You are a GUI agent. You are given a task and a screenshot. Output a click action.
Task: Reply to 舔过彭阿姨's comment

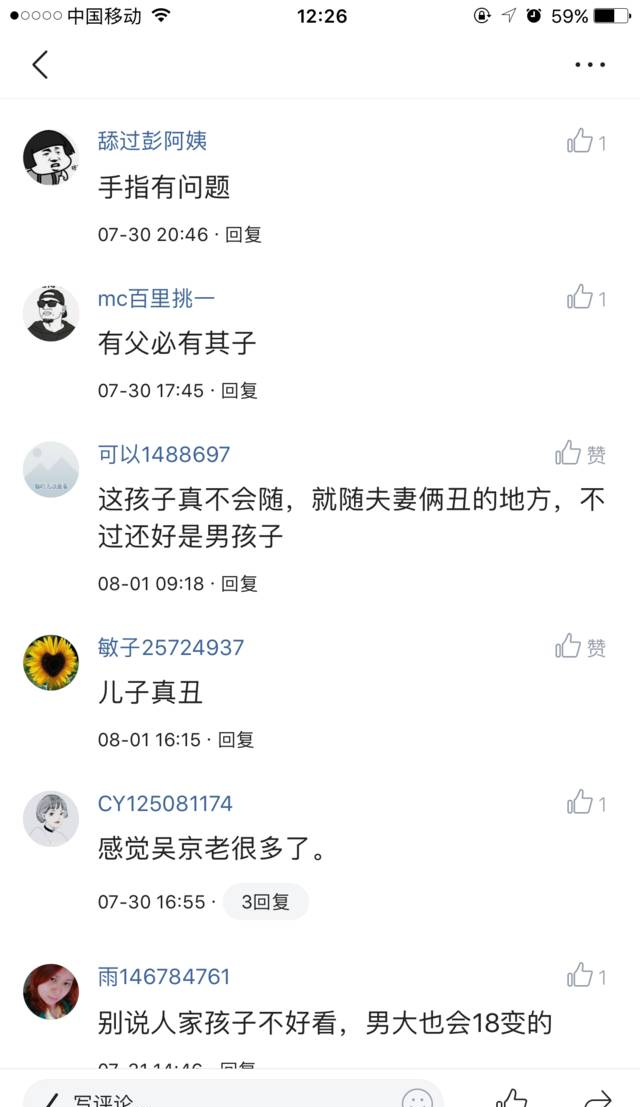(x=243, y=235)
